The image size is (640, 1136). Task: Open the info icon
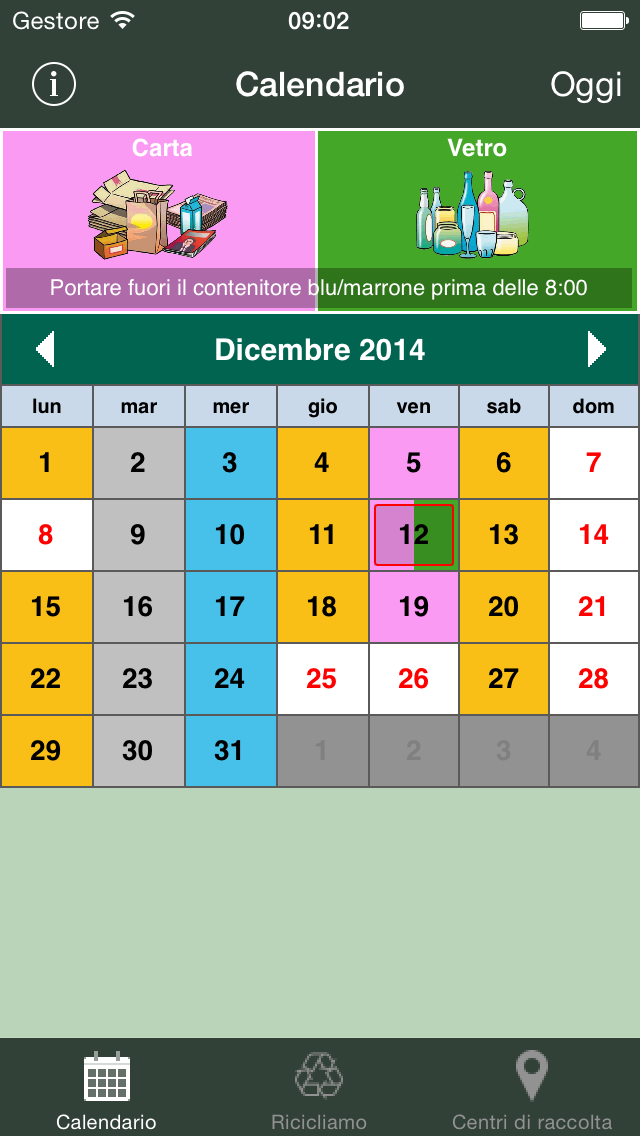[x=54, y=84]
